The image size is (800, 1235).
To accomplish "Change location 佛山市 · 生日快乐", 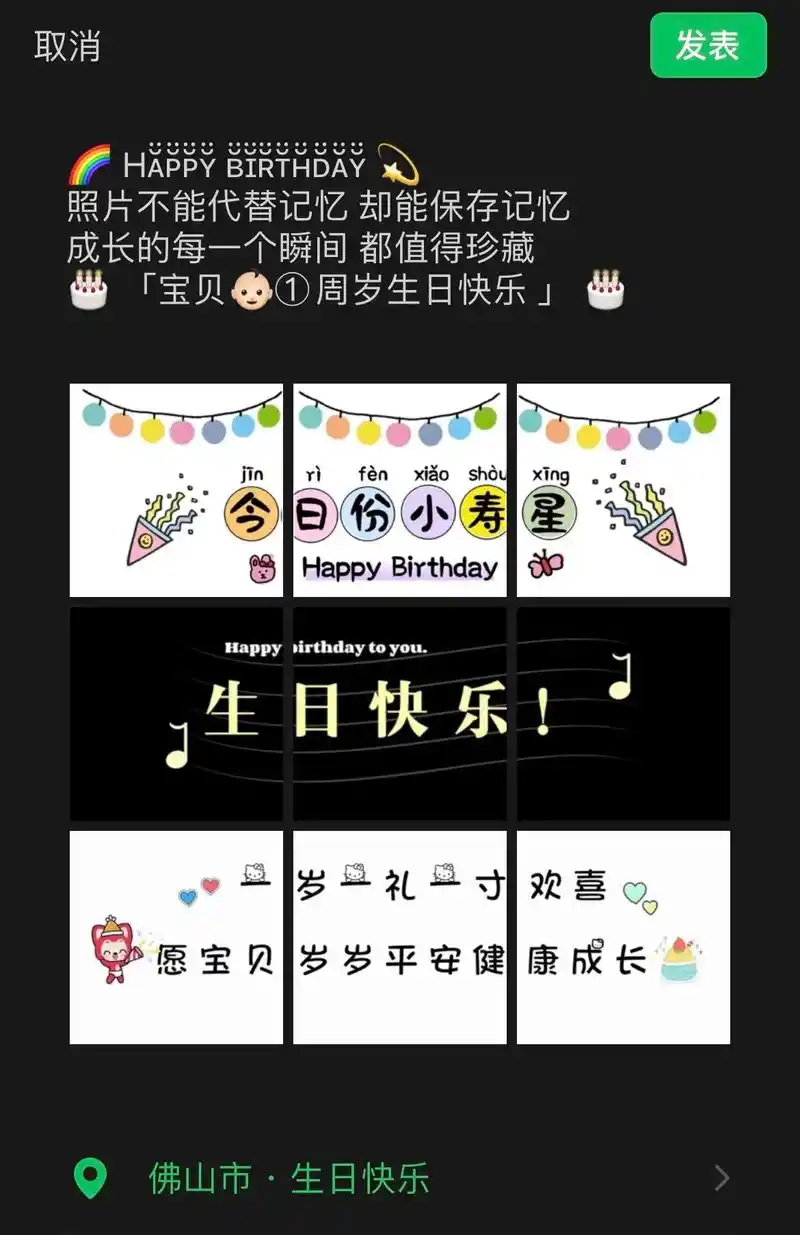I will 400,1179.
